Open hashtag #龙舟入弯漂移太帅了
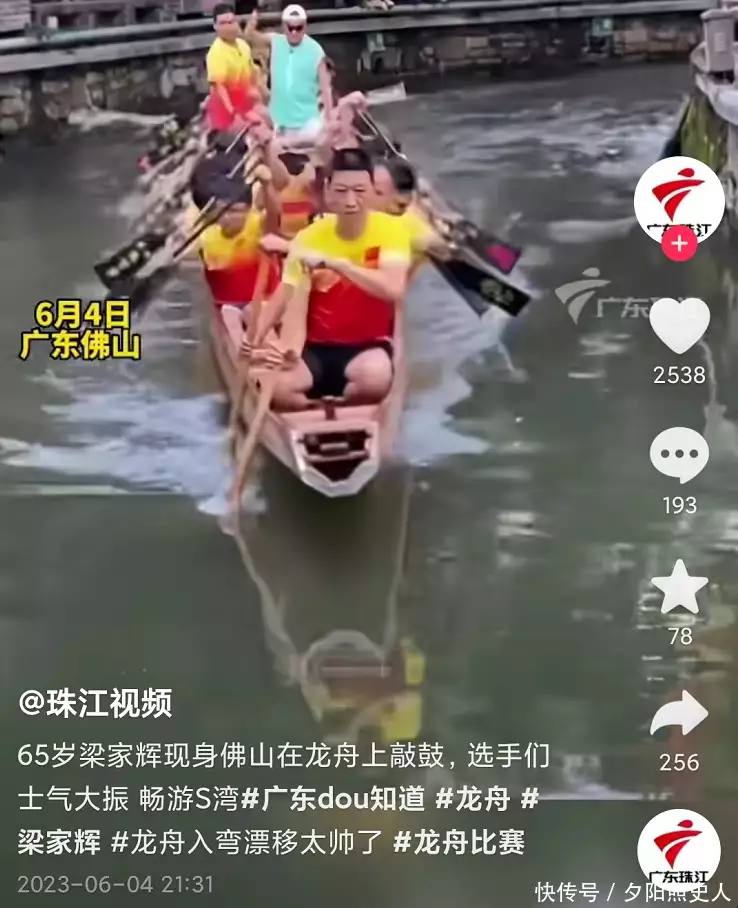738x908 pixels. coord(246,842)
